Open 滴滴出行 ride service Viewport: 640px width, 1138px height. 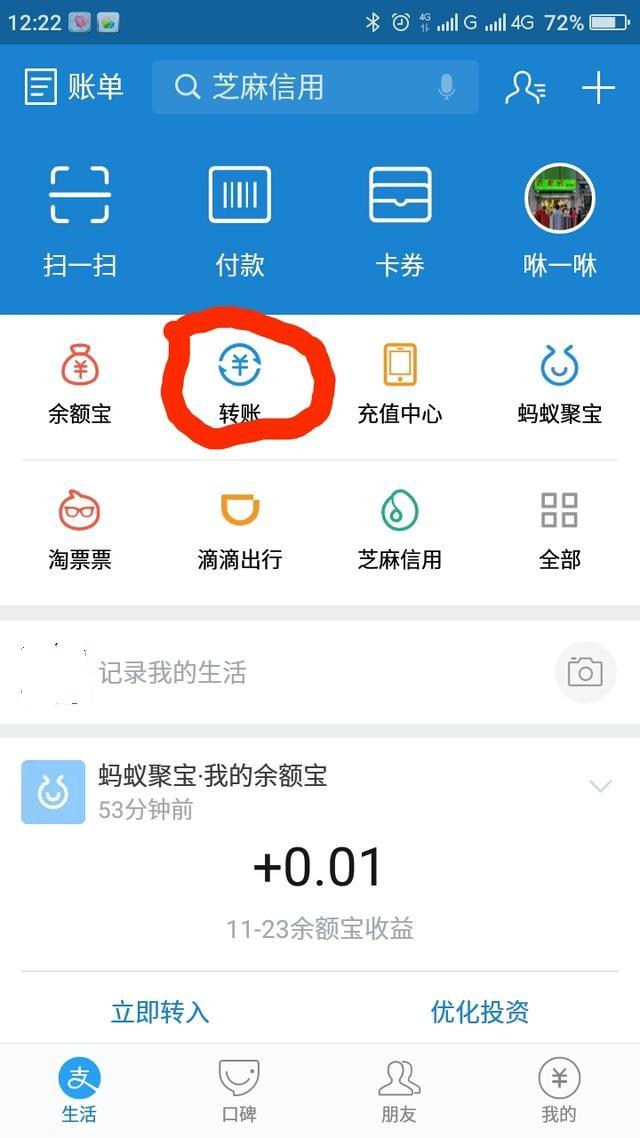point(240,530)
